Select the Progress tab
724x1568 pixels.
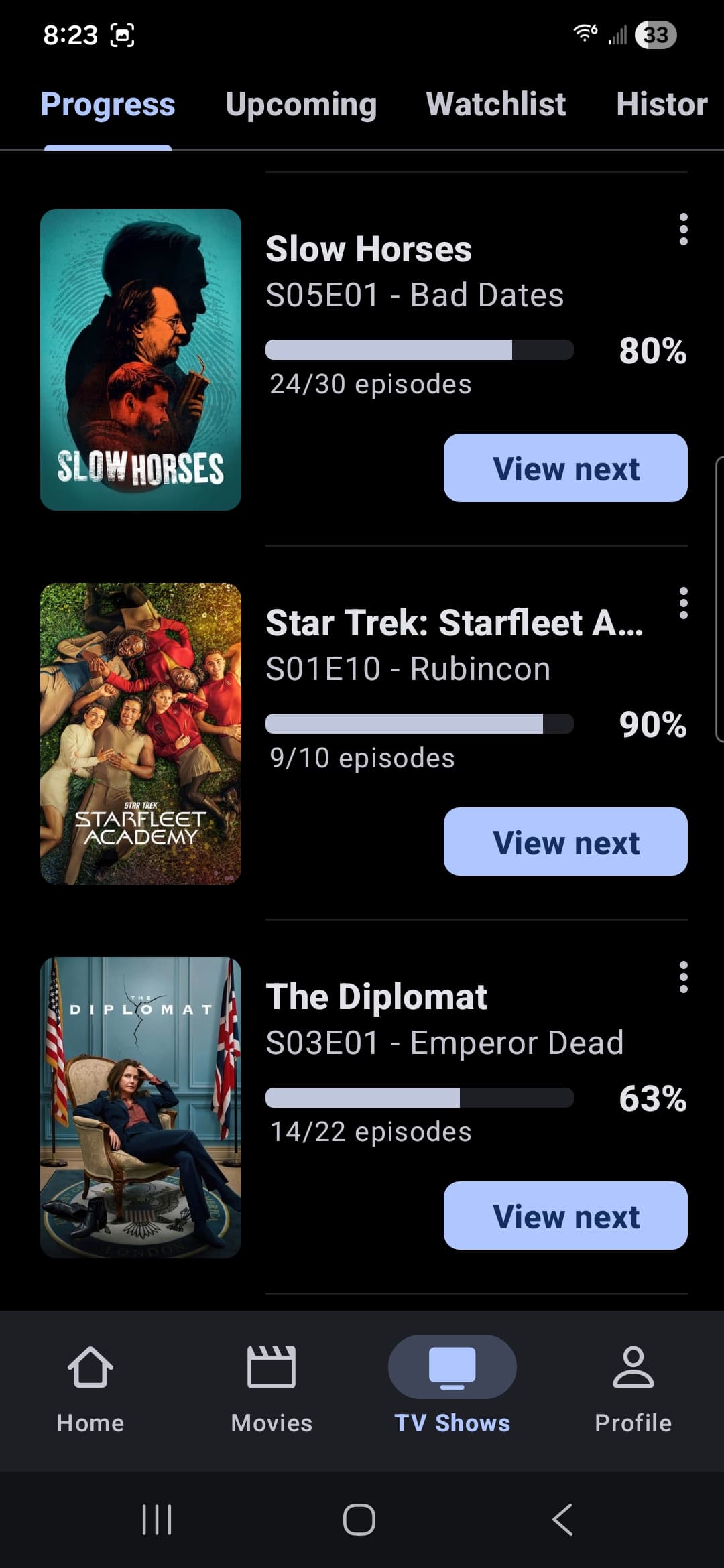tap(108, 105)
